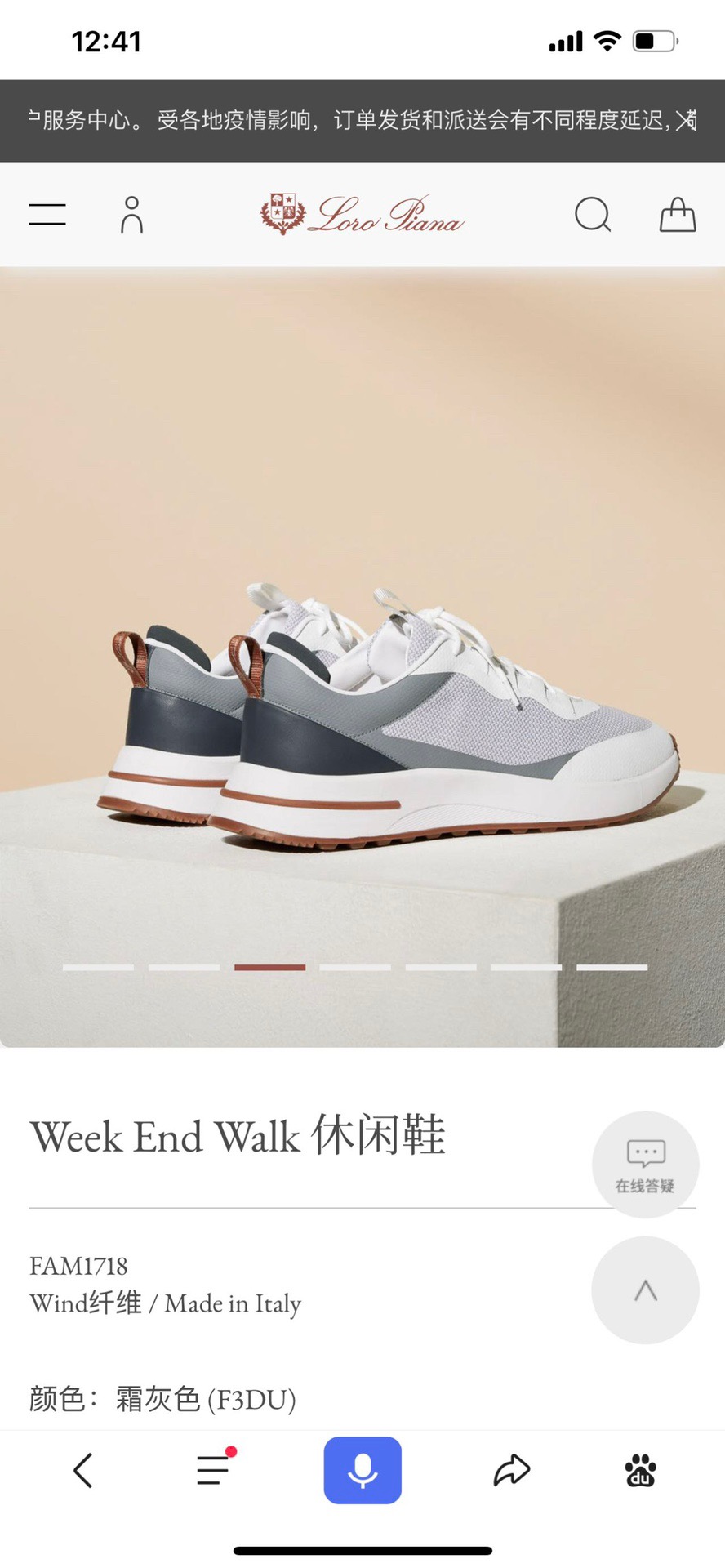The height and width of the screenshot is (1568, 725).
Task: Open the 在线答疑 chat button
Action: tap(645, 1164)
